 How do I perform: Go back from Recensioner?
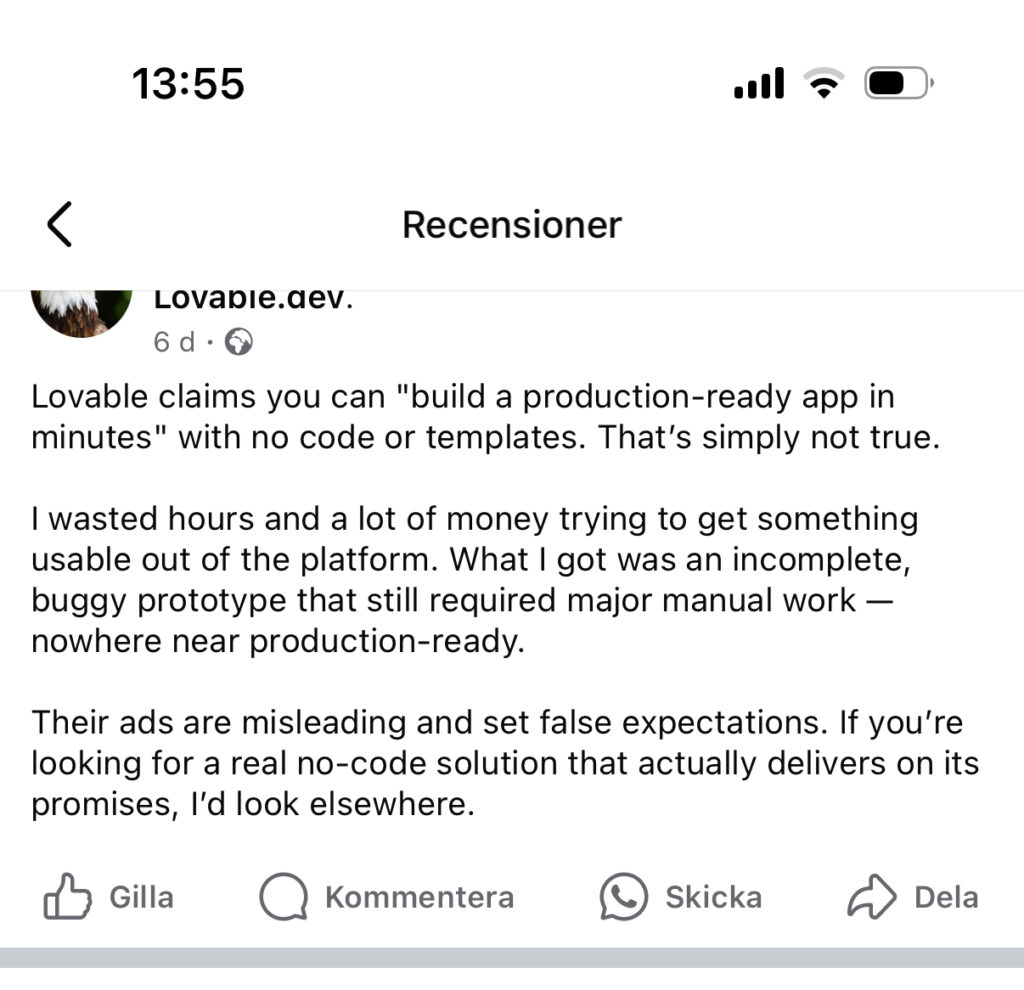point(60,224)
